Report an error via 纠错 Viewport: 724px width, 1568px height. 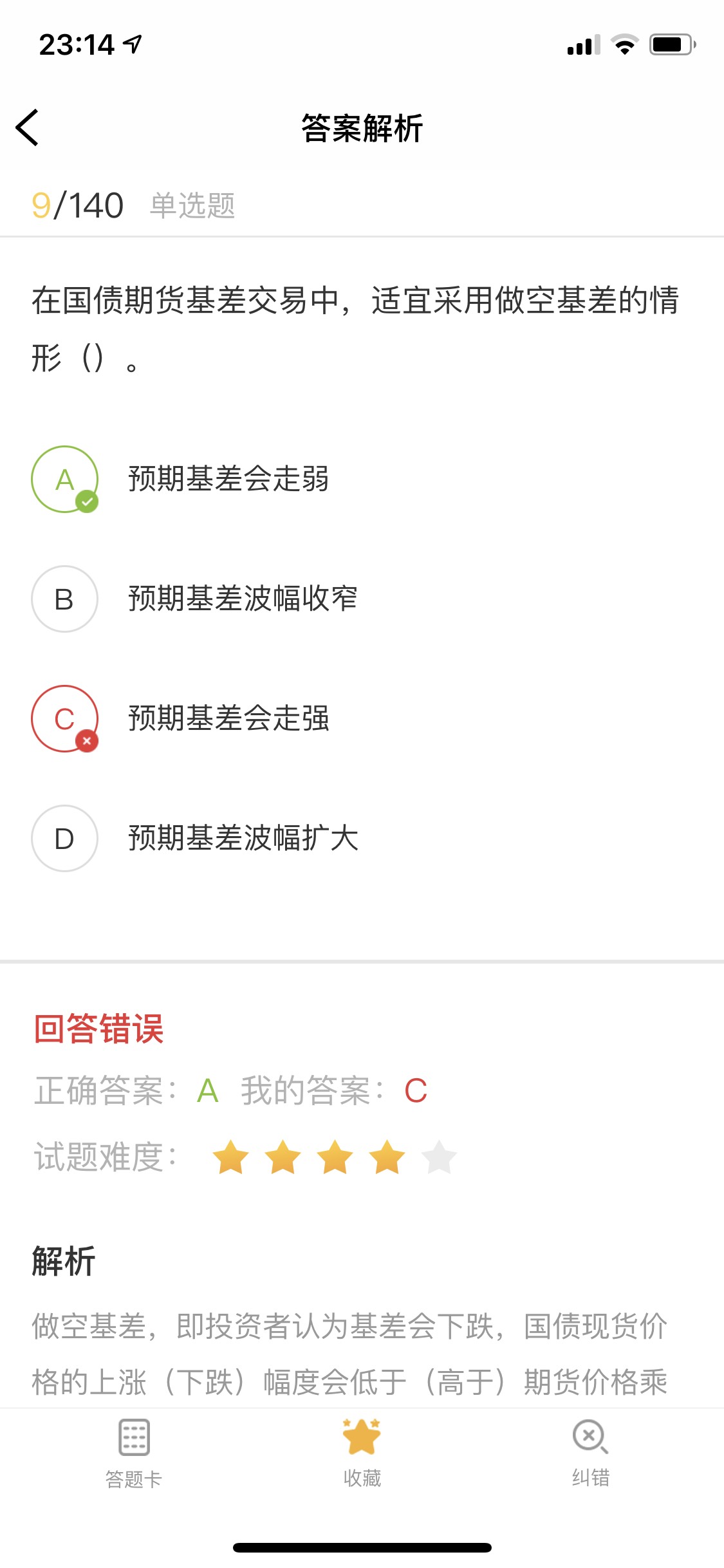coord(590,1453)
